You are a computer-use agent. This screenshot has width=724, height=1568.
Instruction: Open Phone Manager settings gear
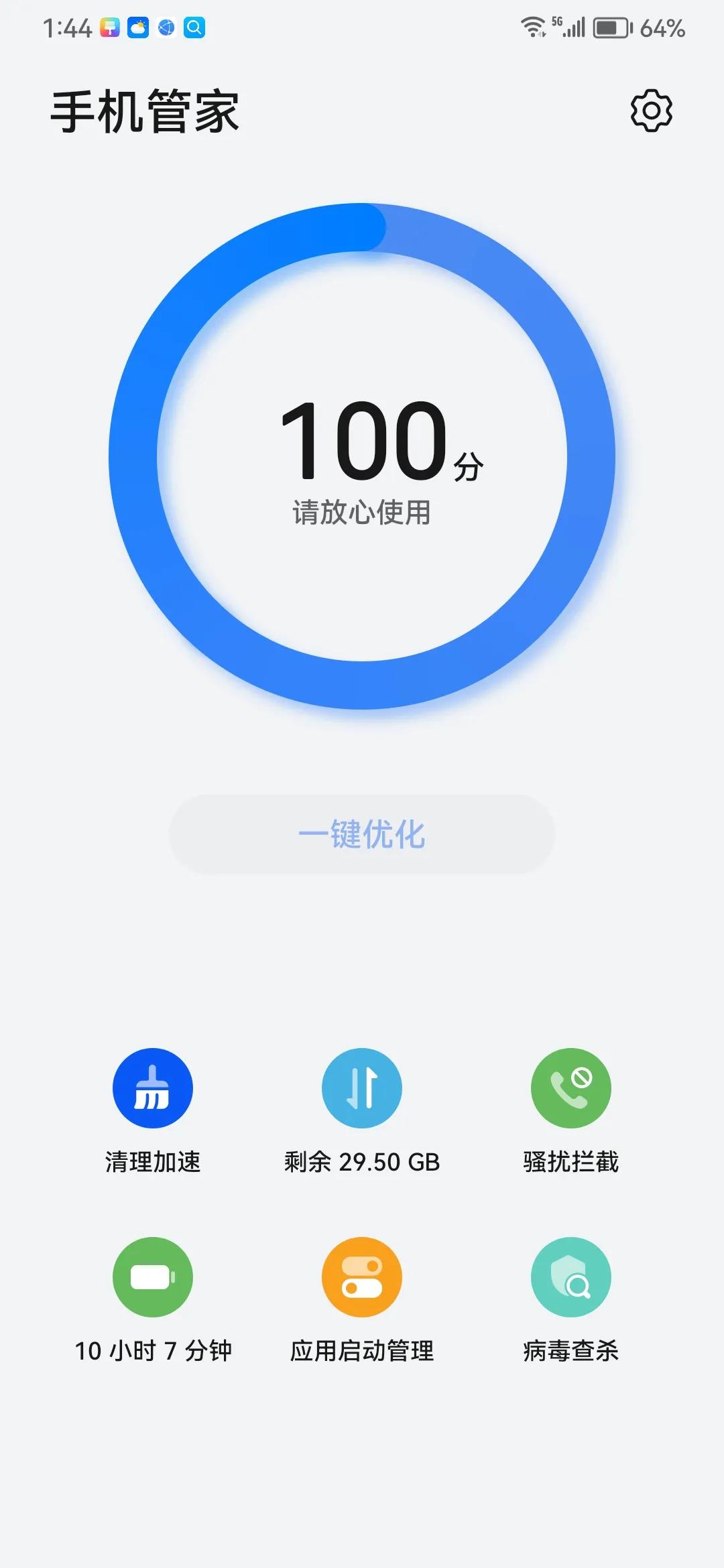[x=650, y=111]
